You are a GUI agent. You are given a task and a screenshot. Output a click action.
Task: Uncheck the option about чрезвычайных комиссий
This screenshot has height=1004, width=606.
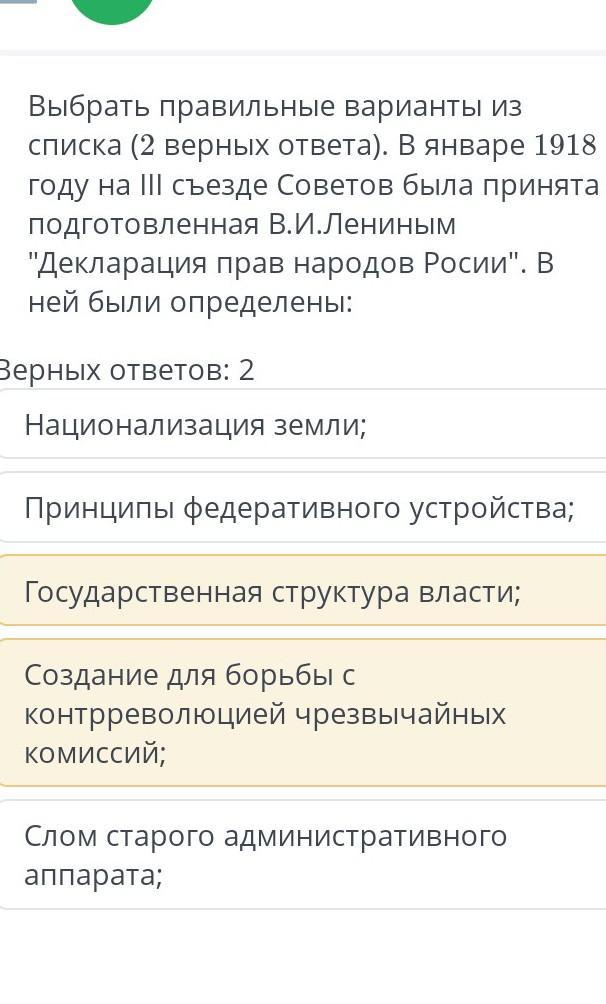pyautogui.click(x=303, y=713)
